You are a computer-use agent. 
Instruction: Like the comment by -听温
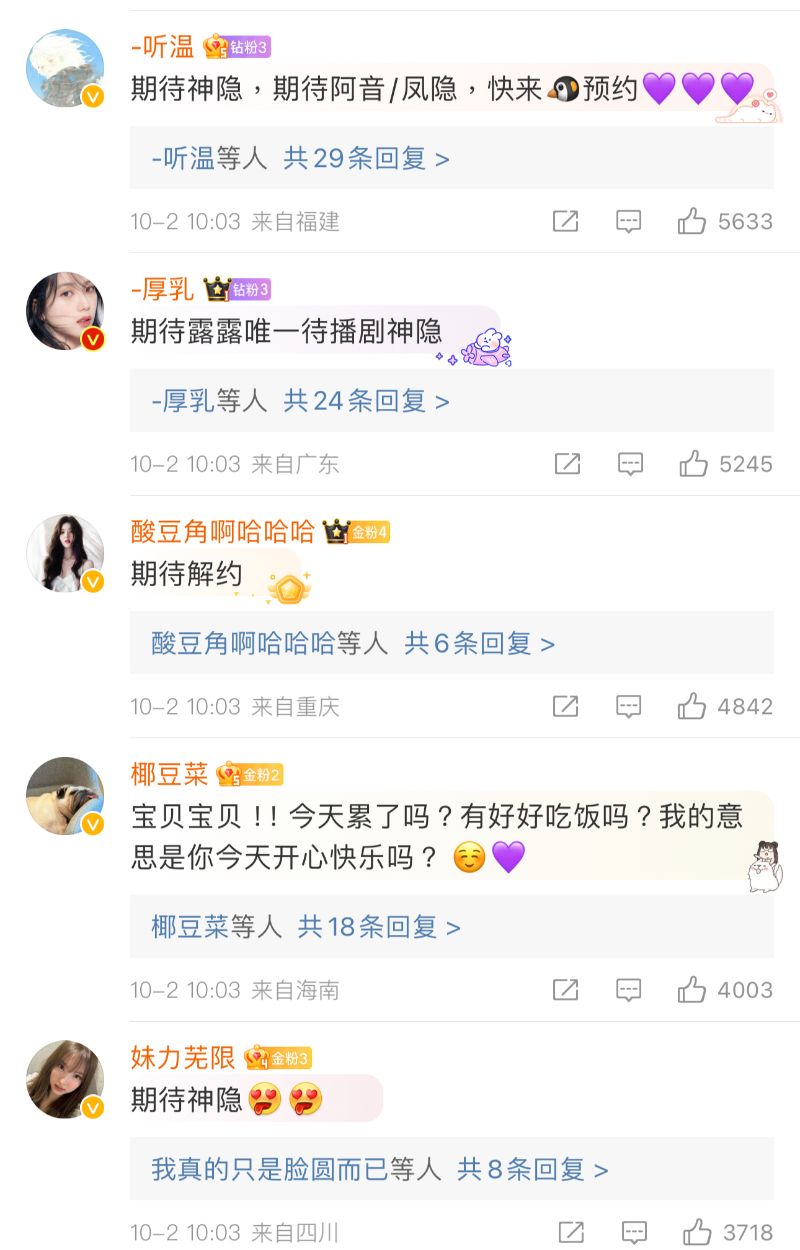[x=692, y=221]
